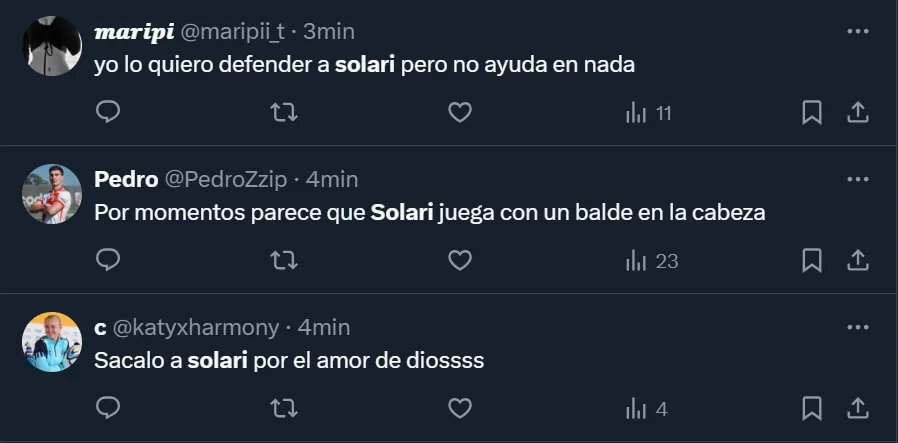Bookmark katyxharmony's tweet

pos(812,408)
